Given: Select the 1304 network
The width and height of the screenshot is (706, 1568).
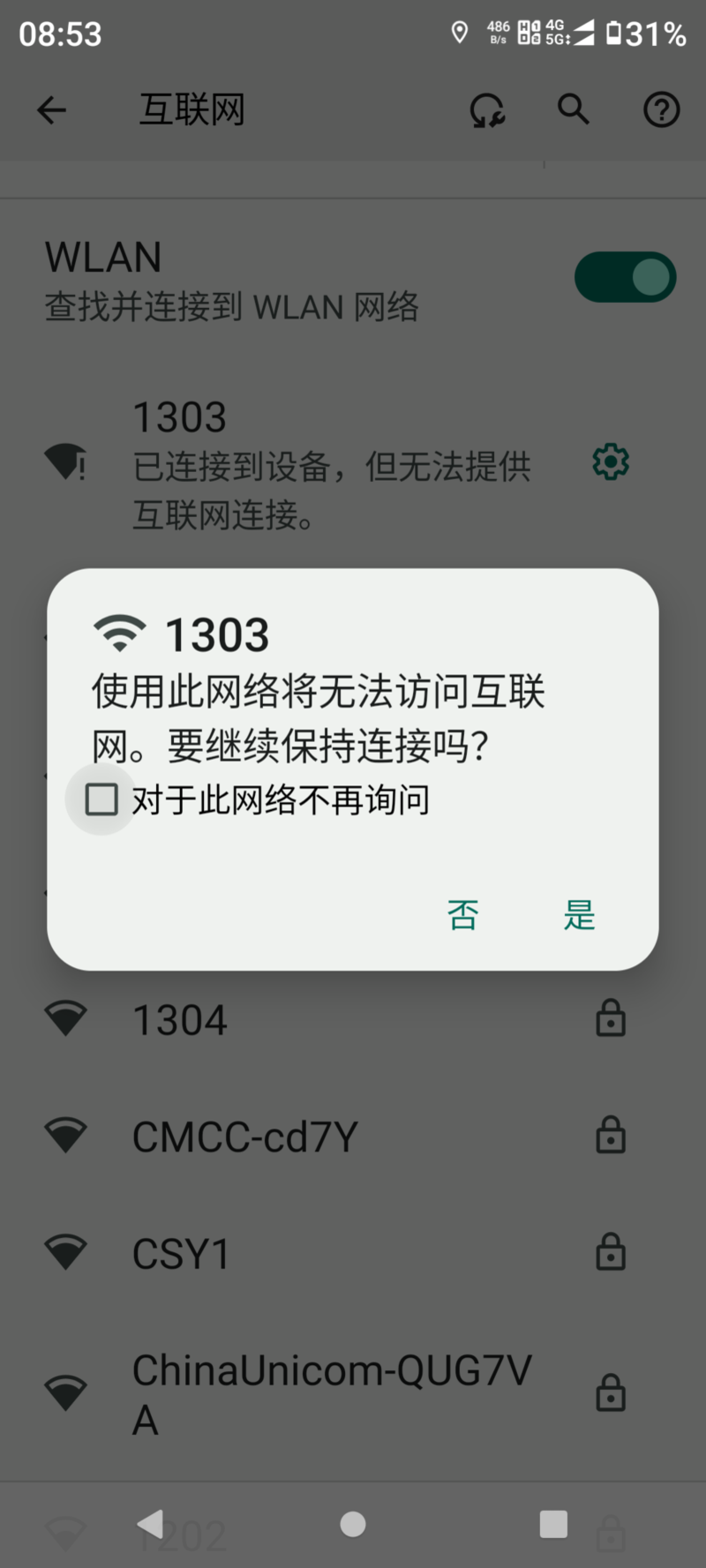Looking at the screenshot, I should pyautogui.click(x=353, y=1019).
